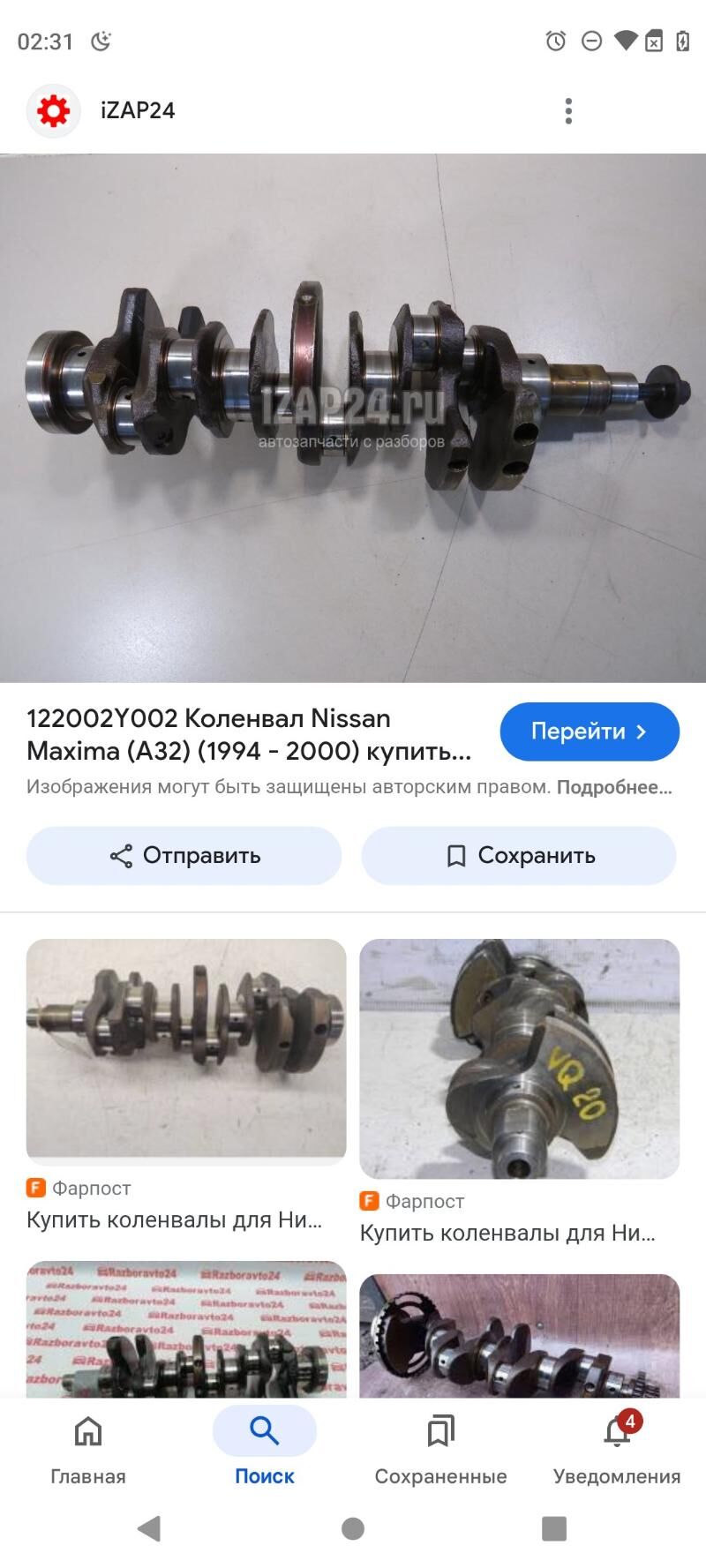
Task: Tap the system home button
Action: pyautogui.click(x=353, y=1528)
